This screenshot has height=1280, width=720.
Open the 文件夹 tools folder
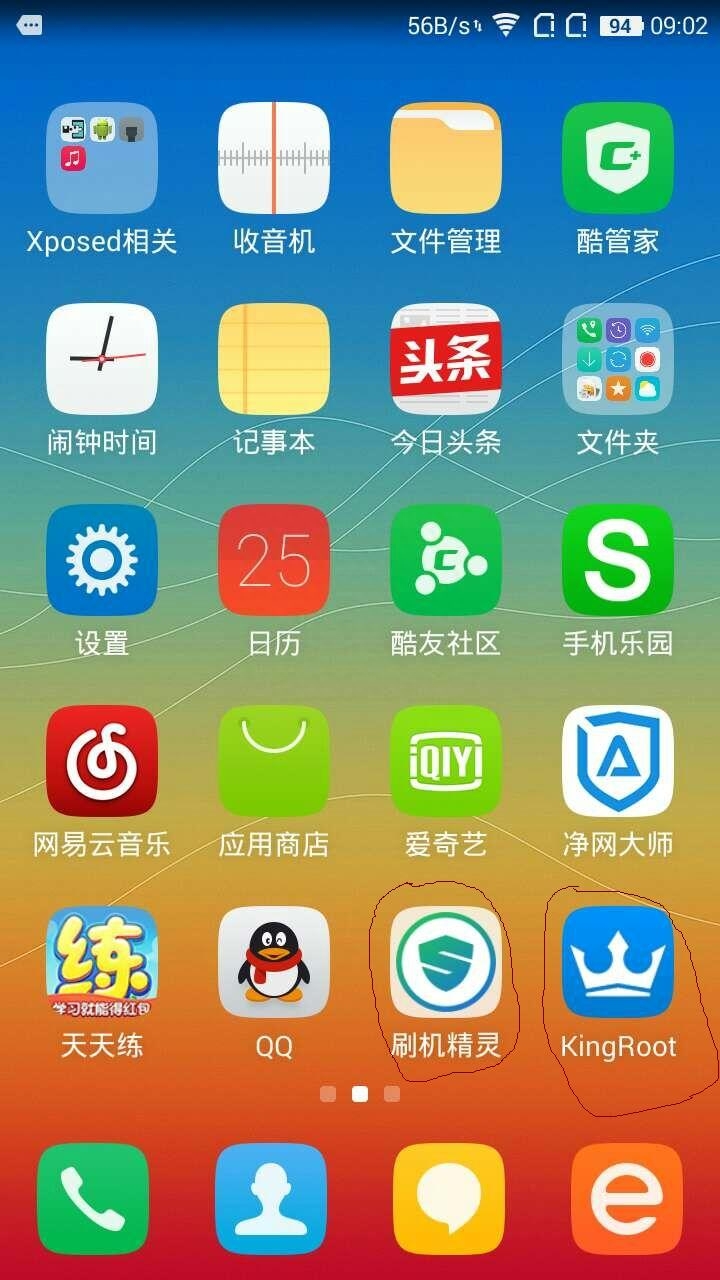(617, 360)
